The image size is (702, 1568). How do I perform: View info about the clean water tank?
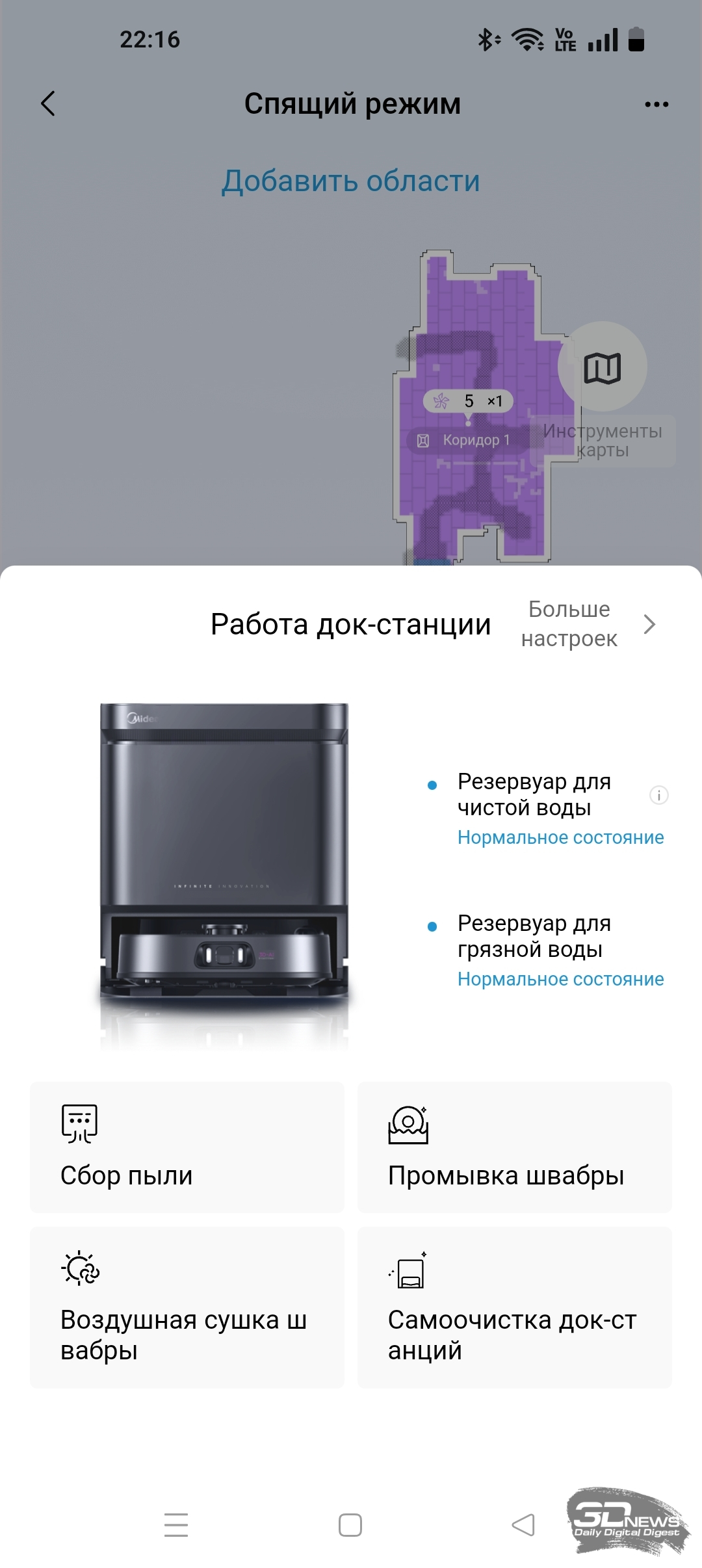[x=659, y=795]
